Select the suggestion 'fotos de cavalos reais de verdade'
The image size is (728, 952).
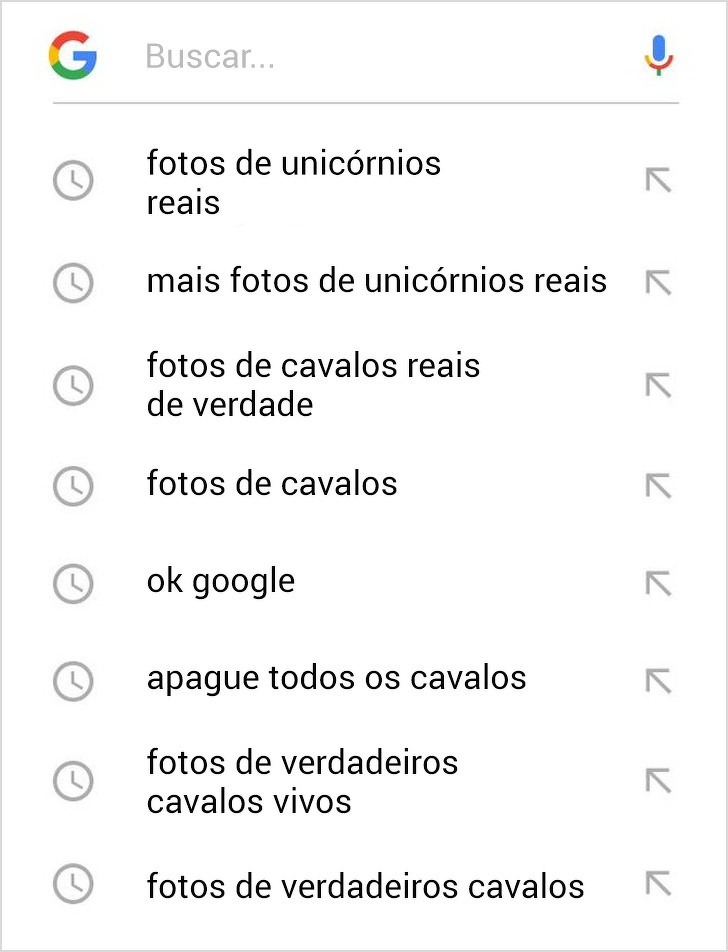[x=313, y=386]
